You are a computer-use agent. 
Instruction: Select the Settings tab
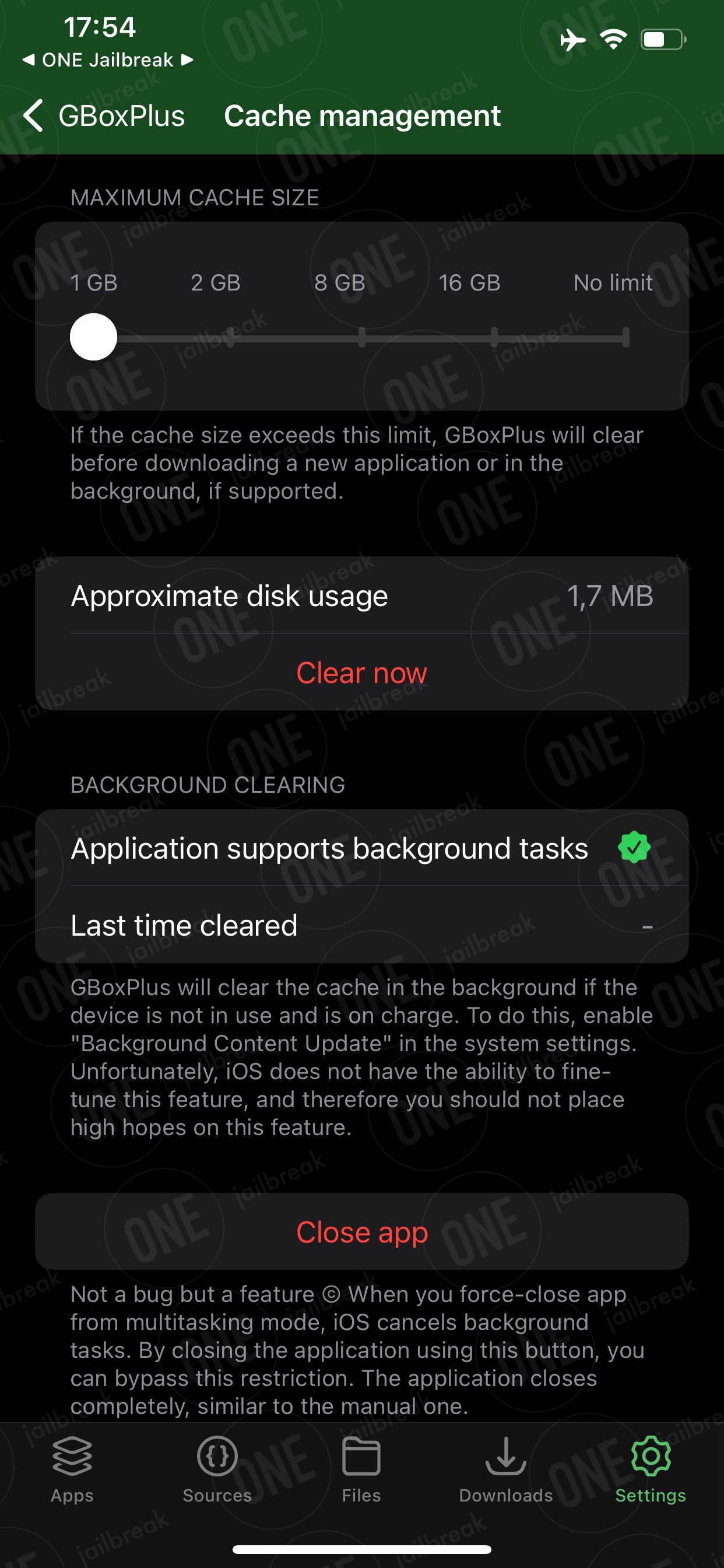[651, 1469]
